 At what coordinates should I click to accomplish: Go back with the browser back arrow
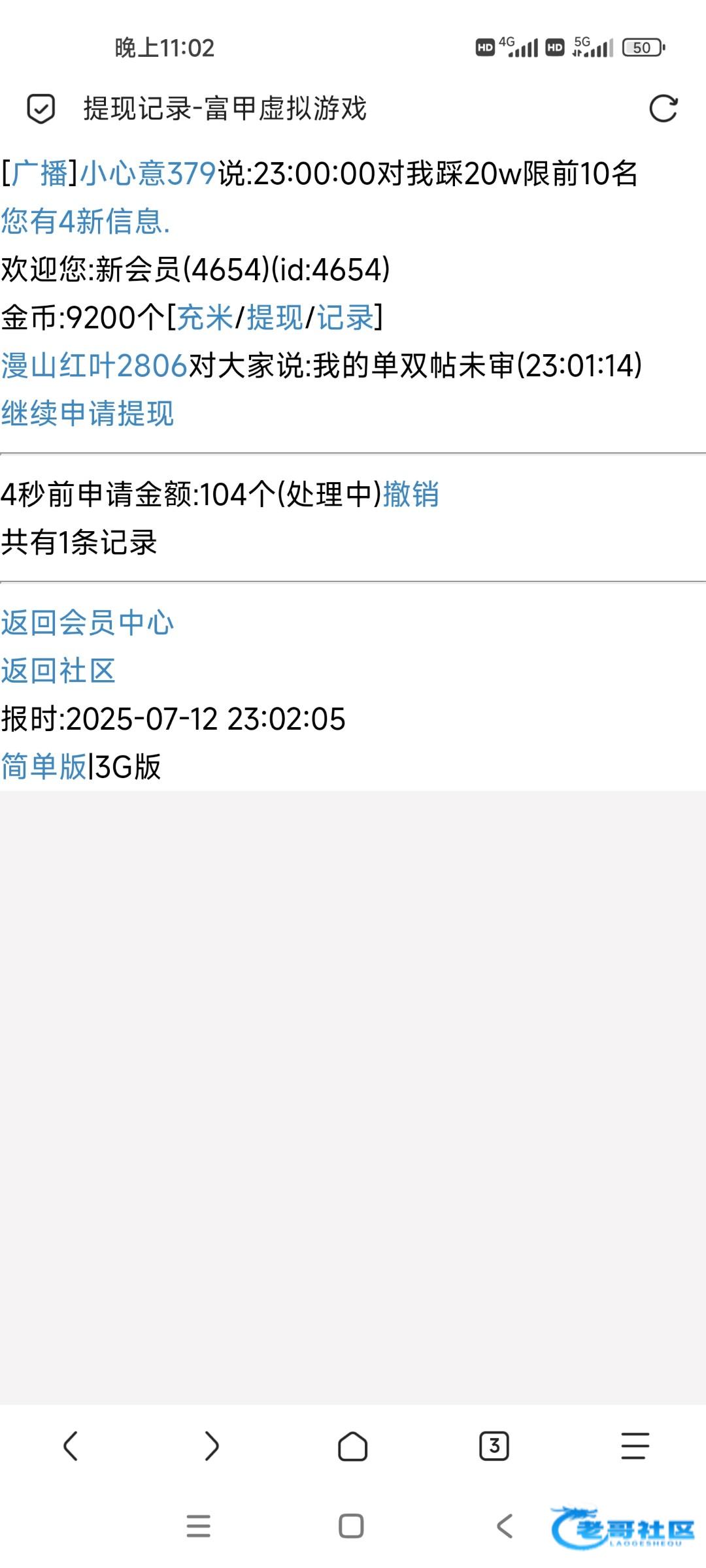click(x=71, y=1446)
